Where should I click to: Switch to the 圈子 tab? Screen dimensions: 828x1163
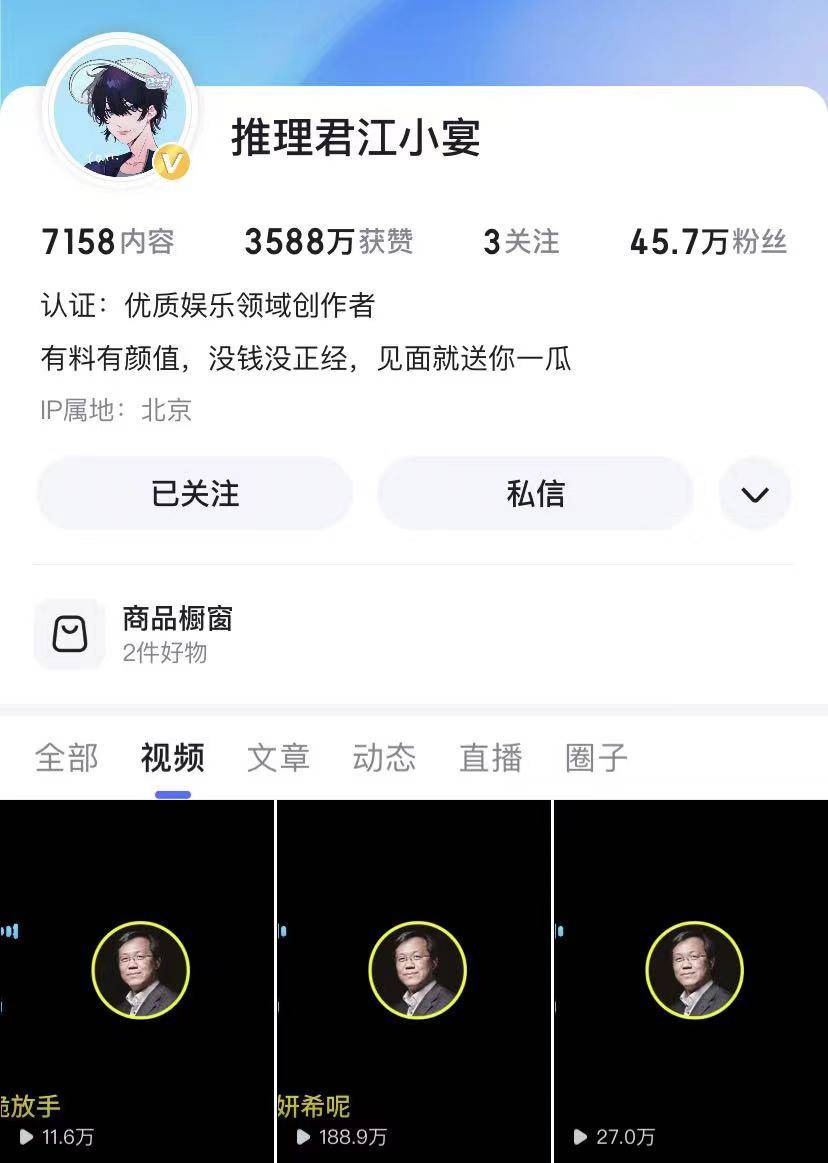pyautogui.click(x=596, y=757)
